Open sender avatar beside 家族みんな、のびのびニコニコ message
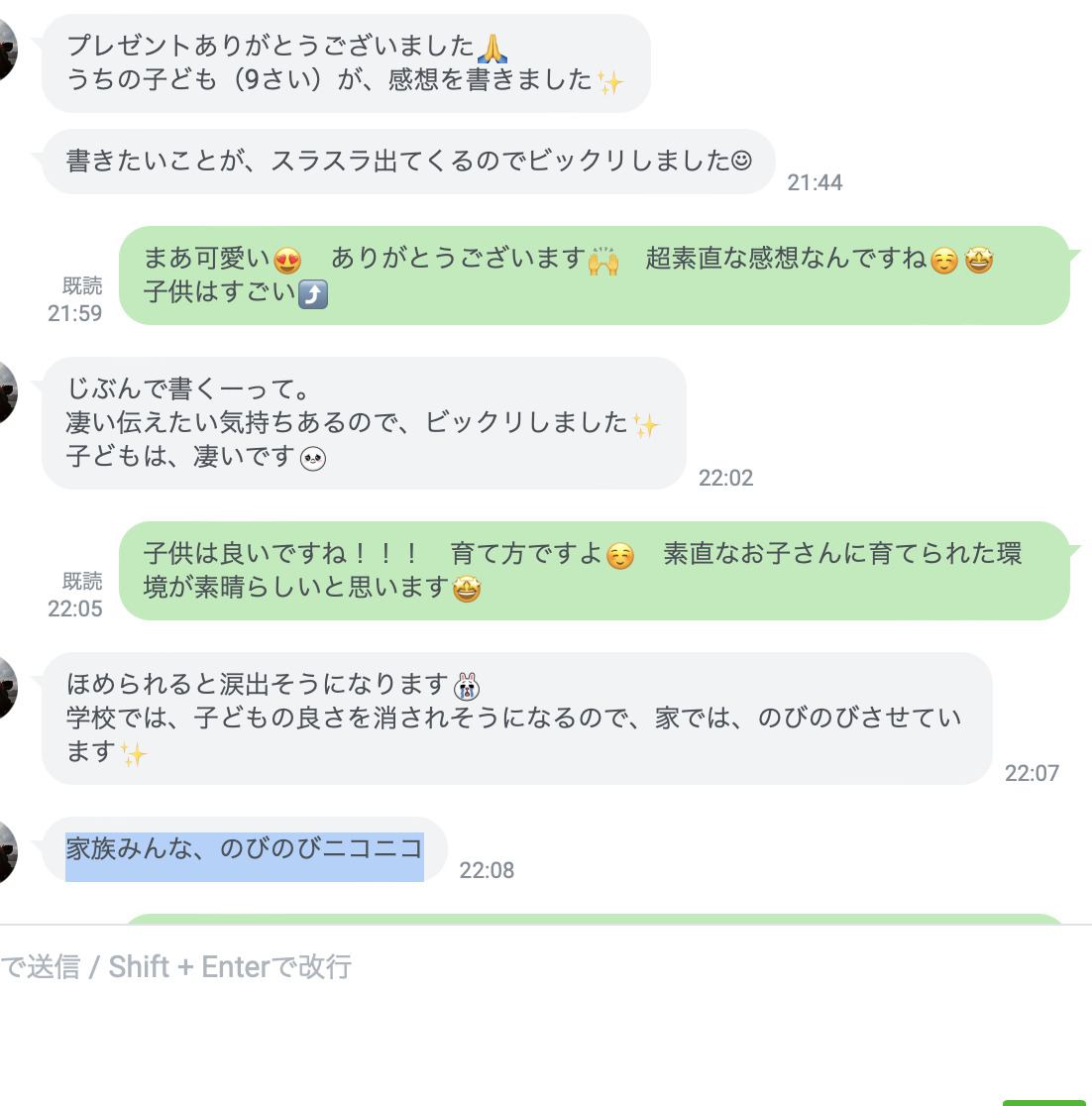 pos(7,852)
